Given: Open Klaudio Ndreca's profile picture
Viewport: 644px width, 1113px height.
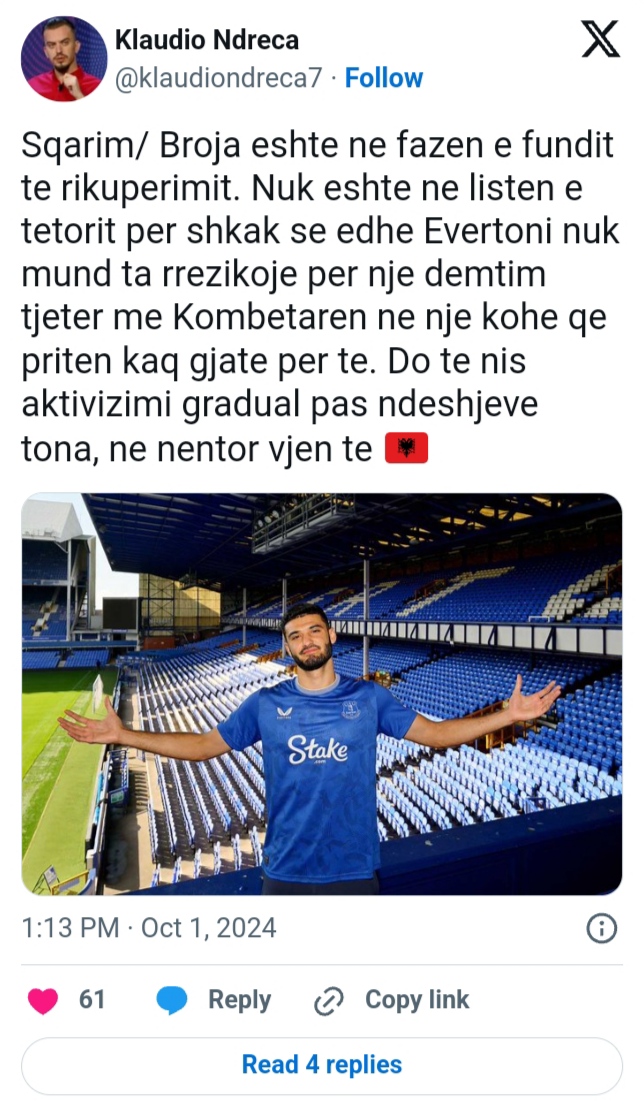Looking at the screenshot, I should [x=64, y=58].
